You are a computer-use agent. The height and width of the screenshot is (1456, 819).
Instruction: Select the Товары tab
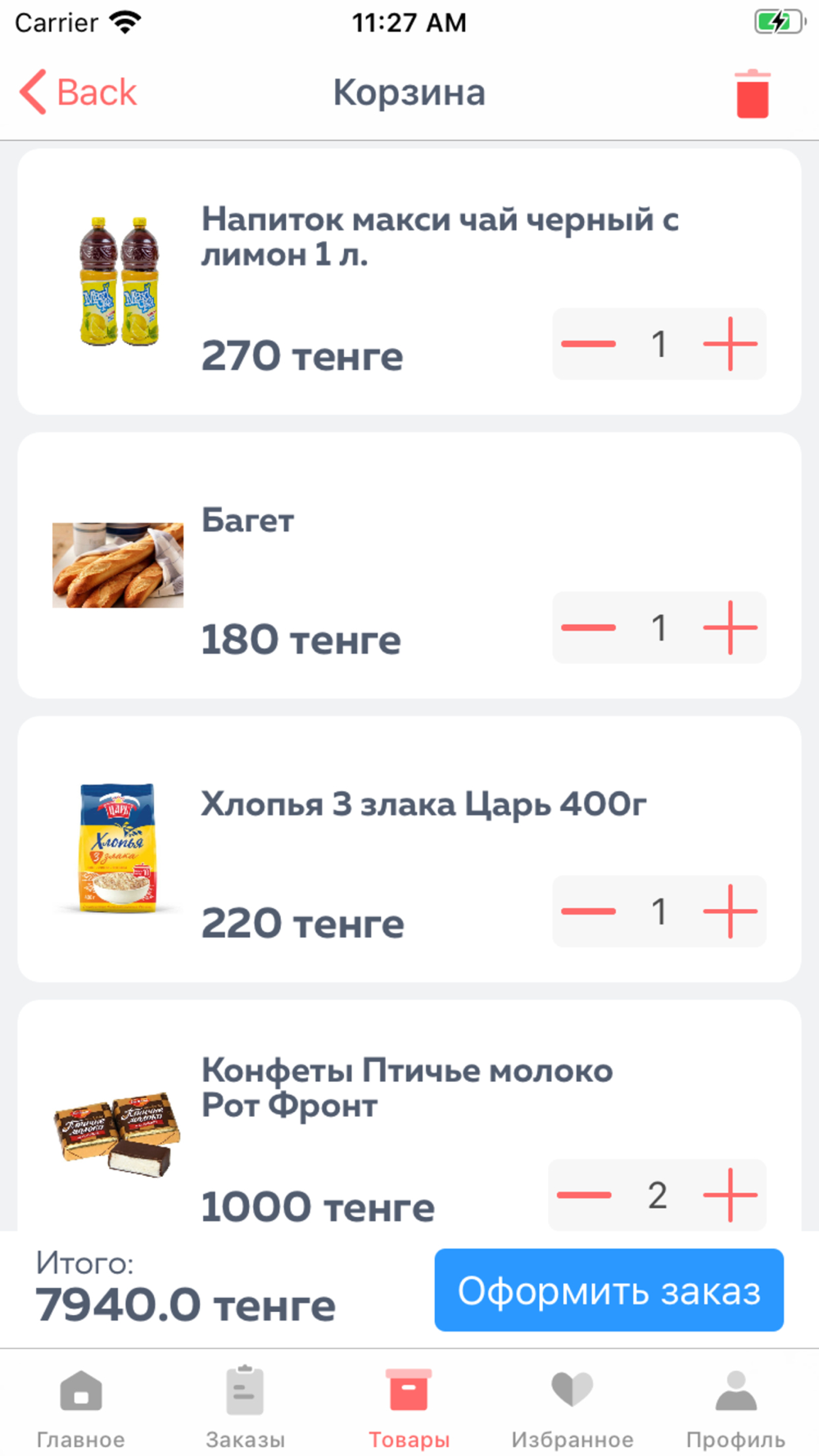click(409, 1409)
